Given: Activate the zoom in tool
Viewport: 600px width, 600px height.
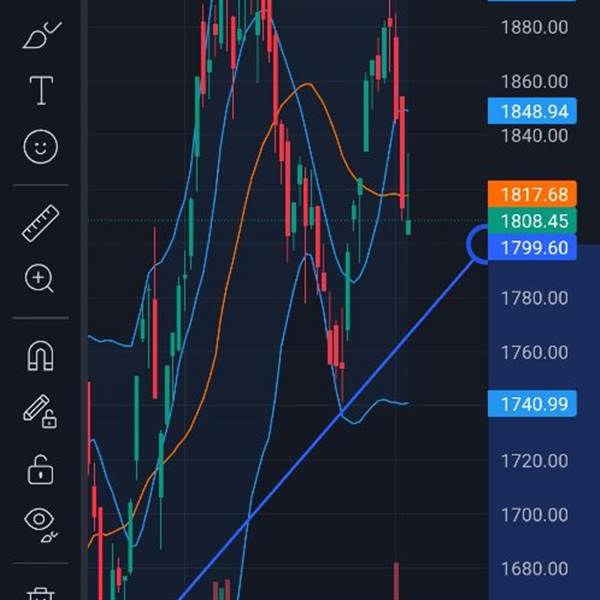Looking at the screenshot, I should [x=40, y=279].
